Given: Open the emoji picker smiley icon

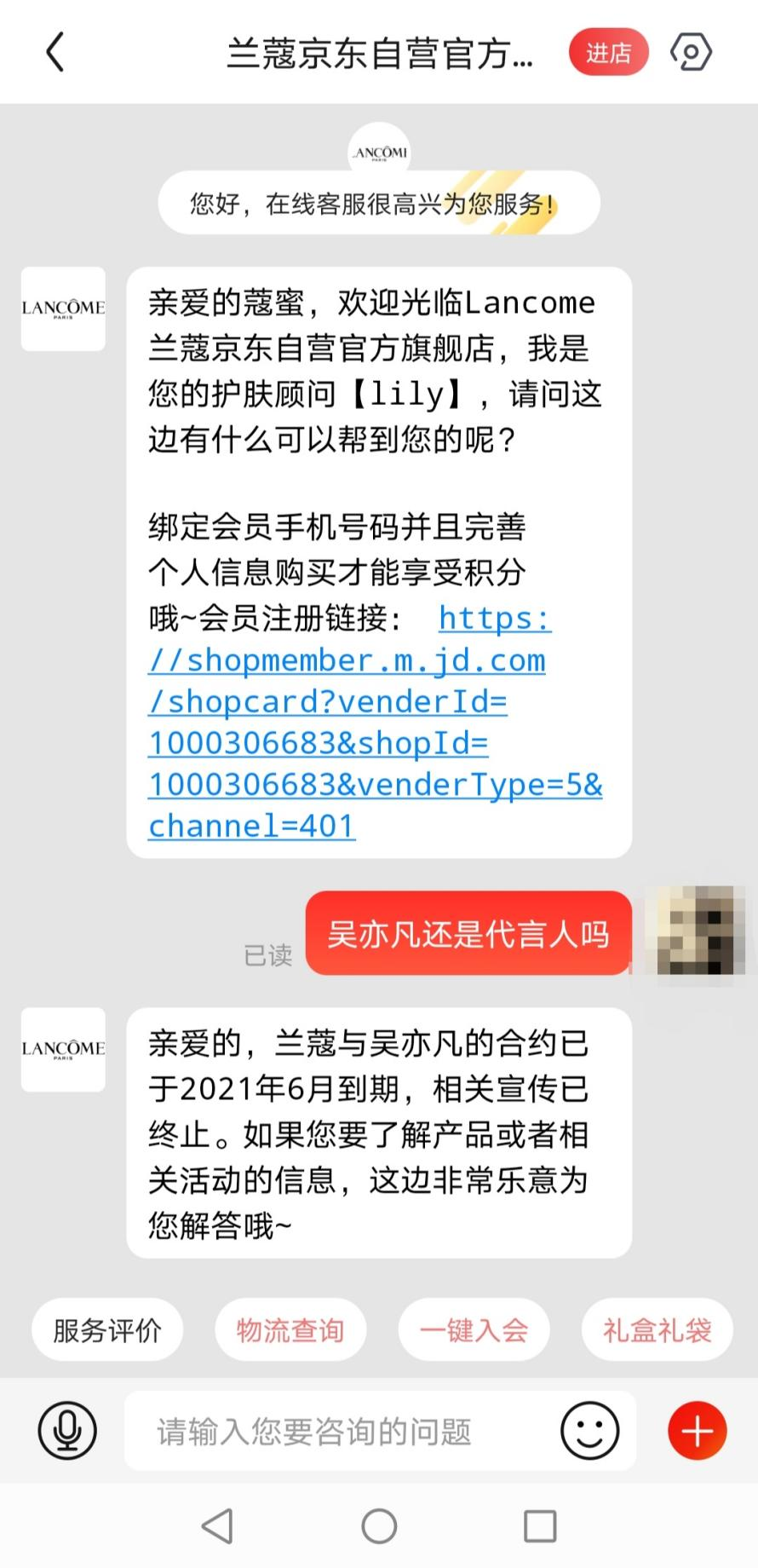Looking at the screenshot, I should [589, 1431].
